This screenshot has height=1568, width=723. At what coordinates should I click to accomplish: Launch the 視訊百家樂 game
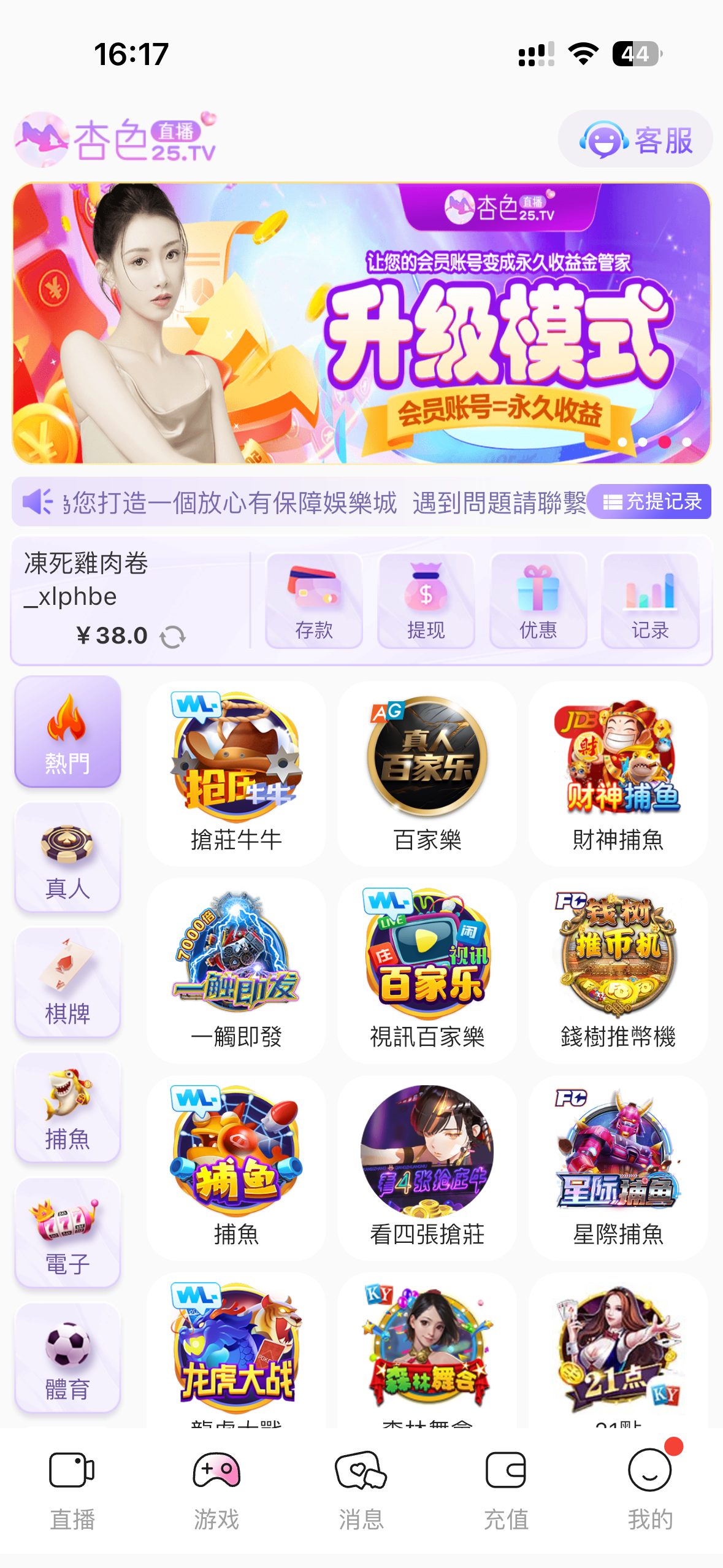tap(427, 970)
